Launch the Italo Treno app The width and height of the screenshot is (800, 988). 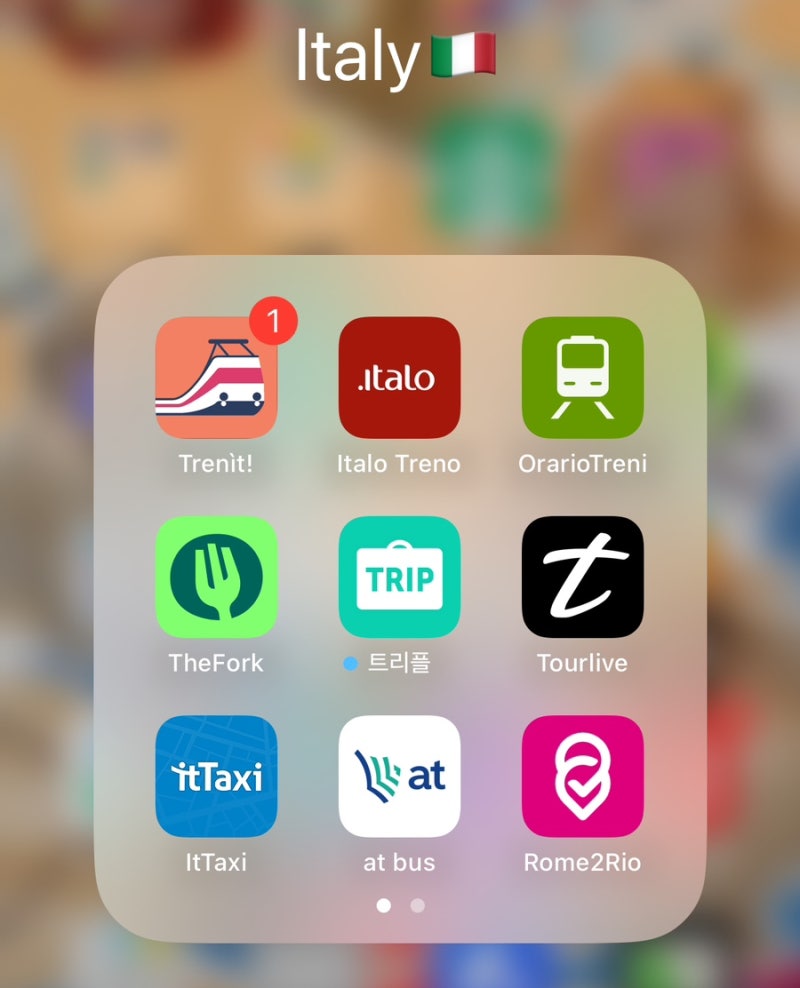(x=399, y=378)
